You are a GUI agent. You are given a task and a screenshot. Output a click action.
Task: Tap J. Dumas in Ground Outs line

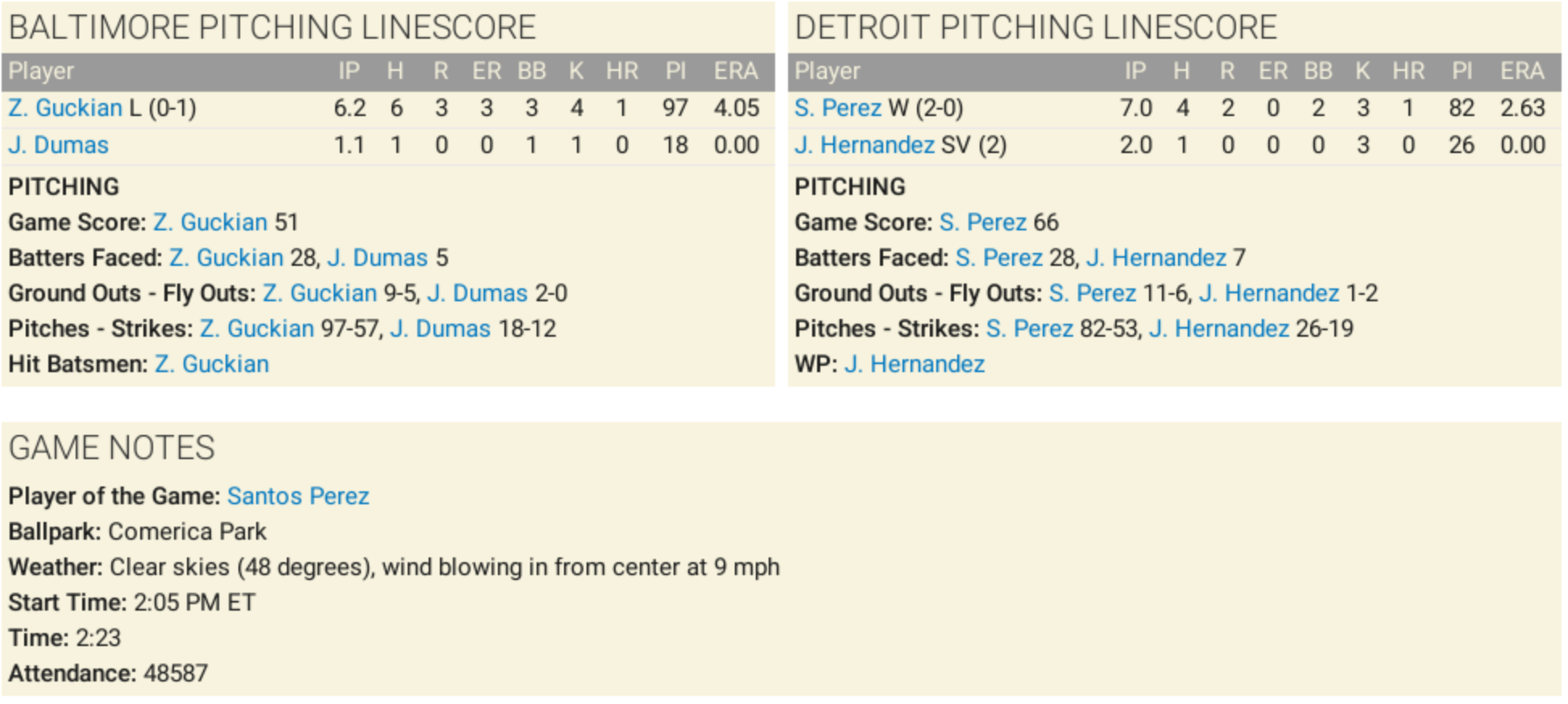click(477, 293)
